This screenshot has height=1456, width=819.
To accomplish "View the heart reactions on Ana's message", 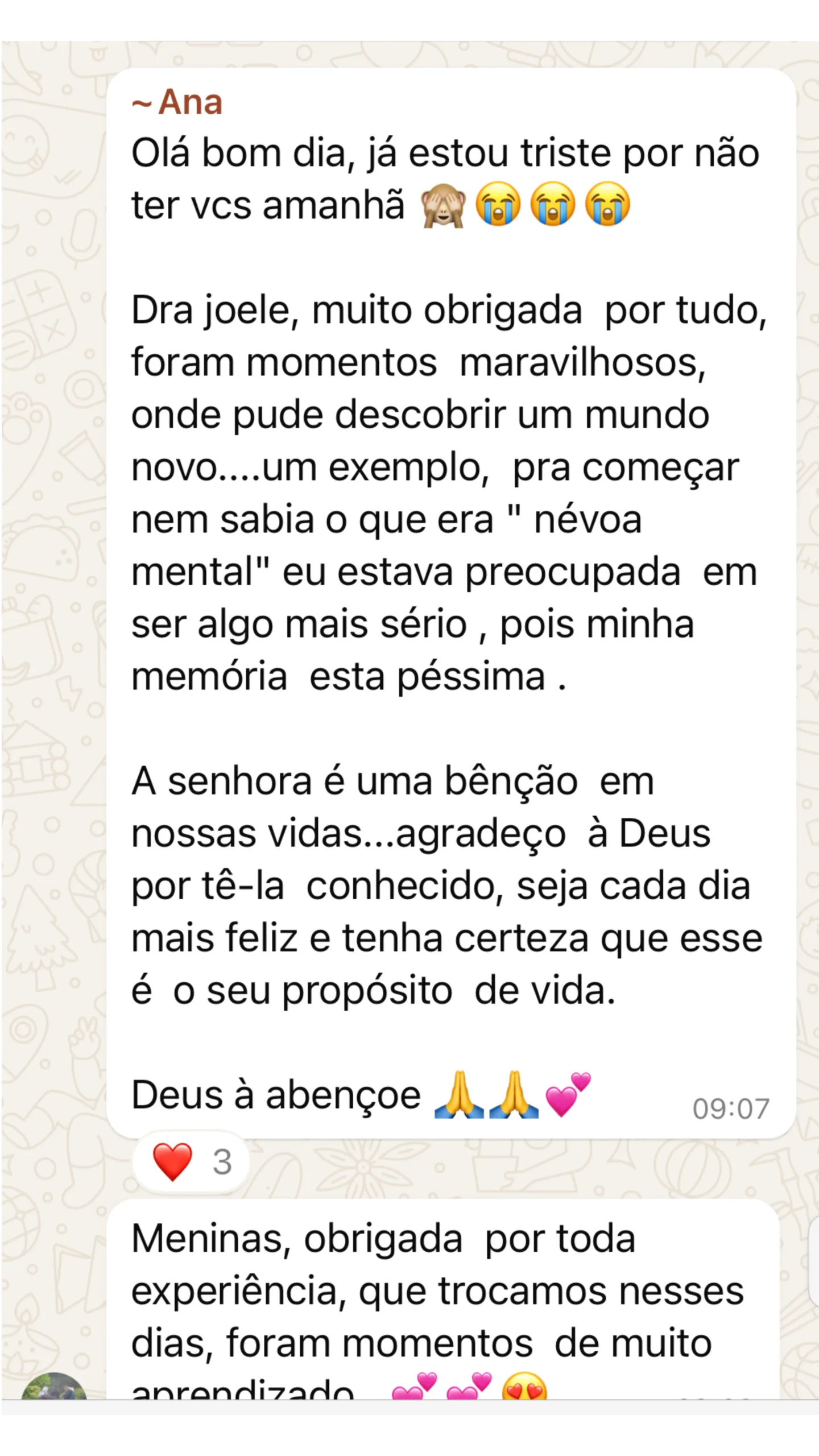I will tap(191, 1161).
